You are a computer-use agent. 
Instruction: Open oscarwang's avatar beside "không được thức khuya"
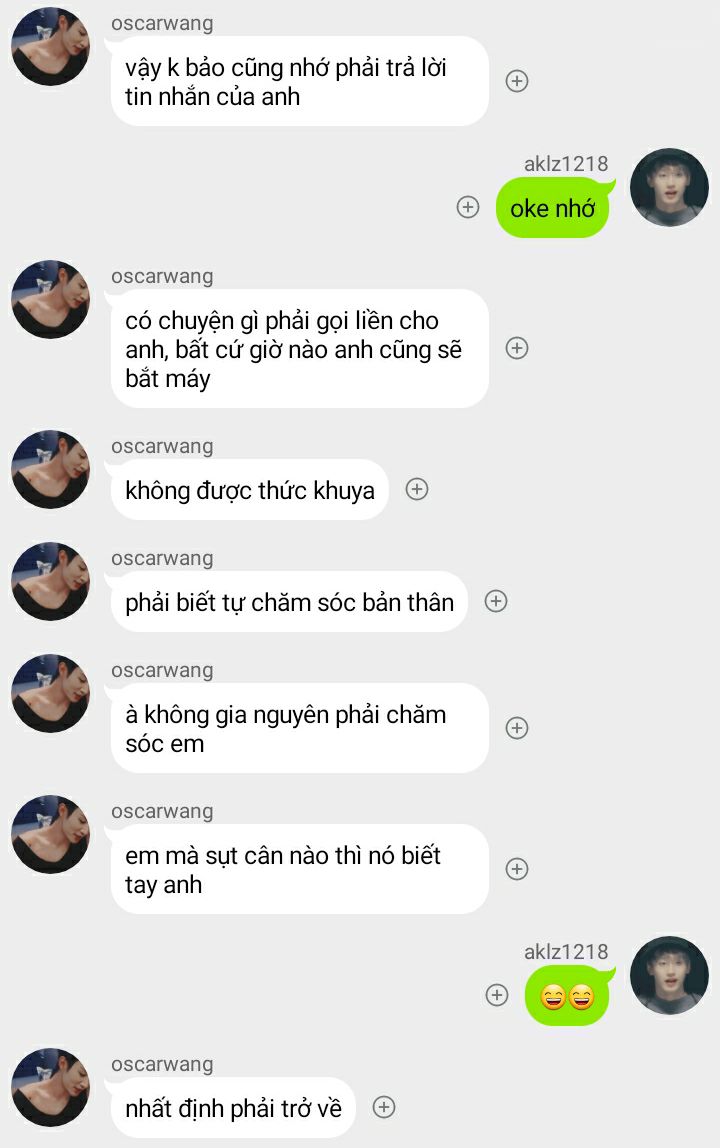50,470
